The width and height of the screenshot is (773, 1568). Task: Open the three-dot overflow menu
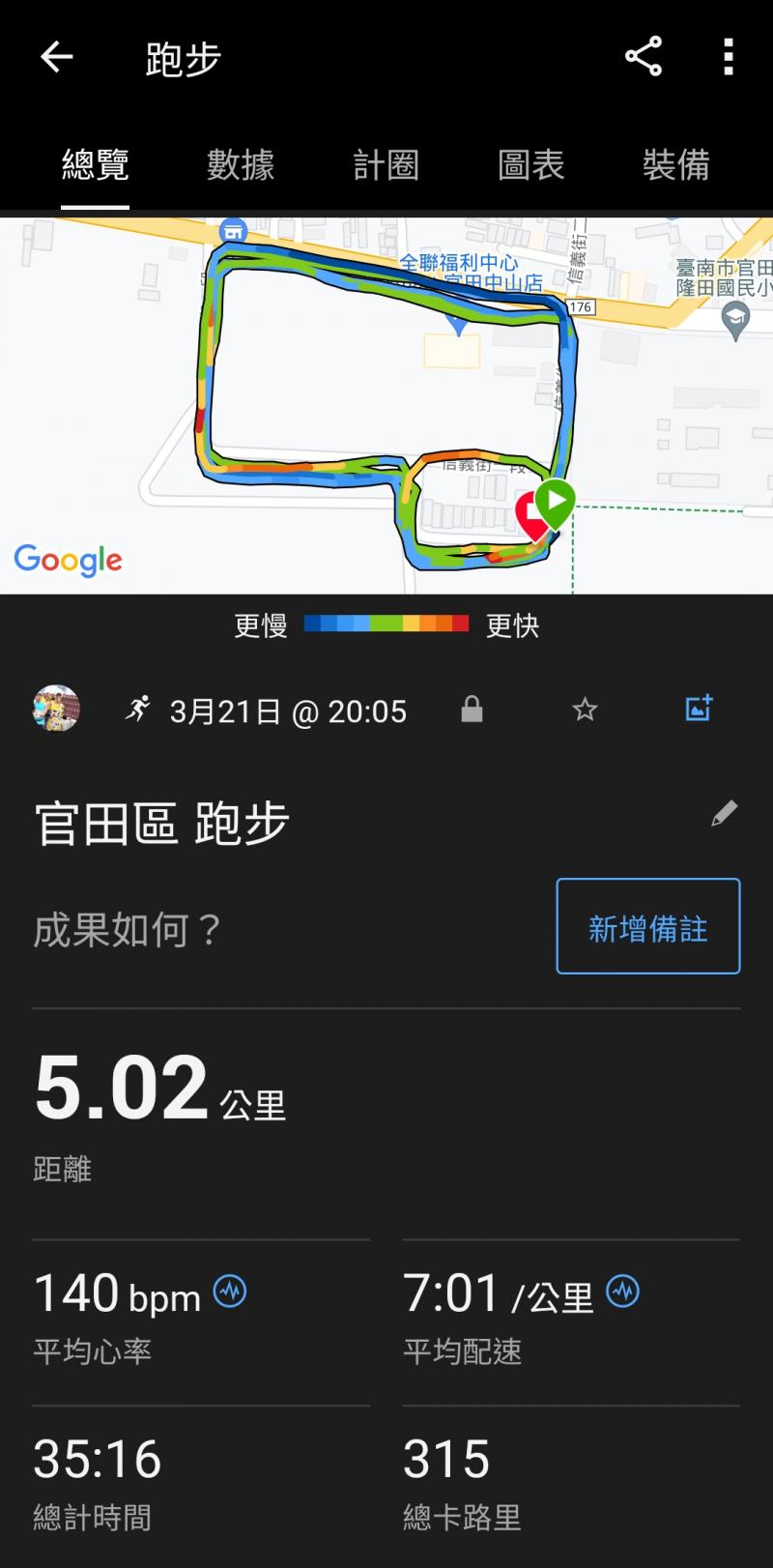pyautogui.click(x=729, y=57)
